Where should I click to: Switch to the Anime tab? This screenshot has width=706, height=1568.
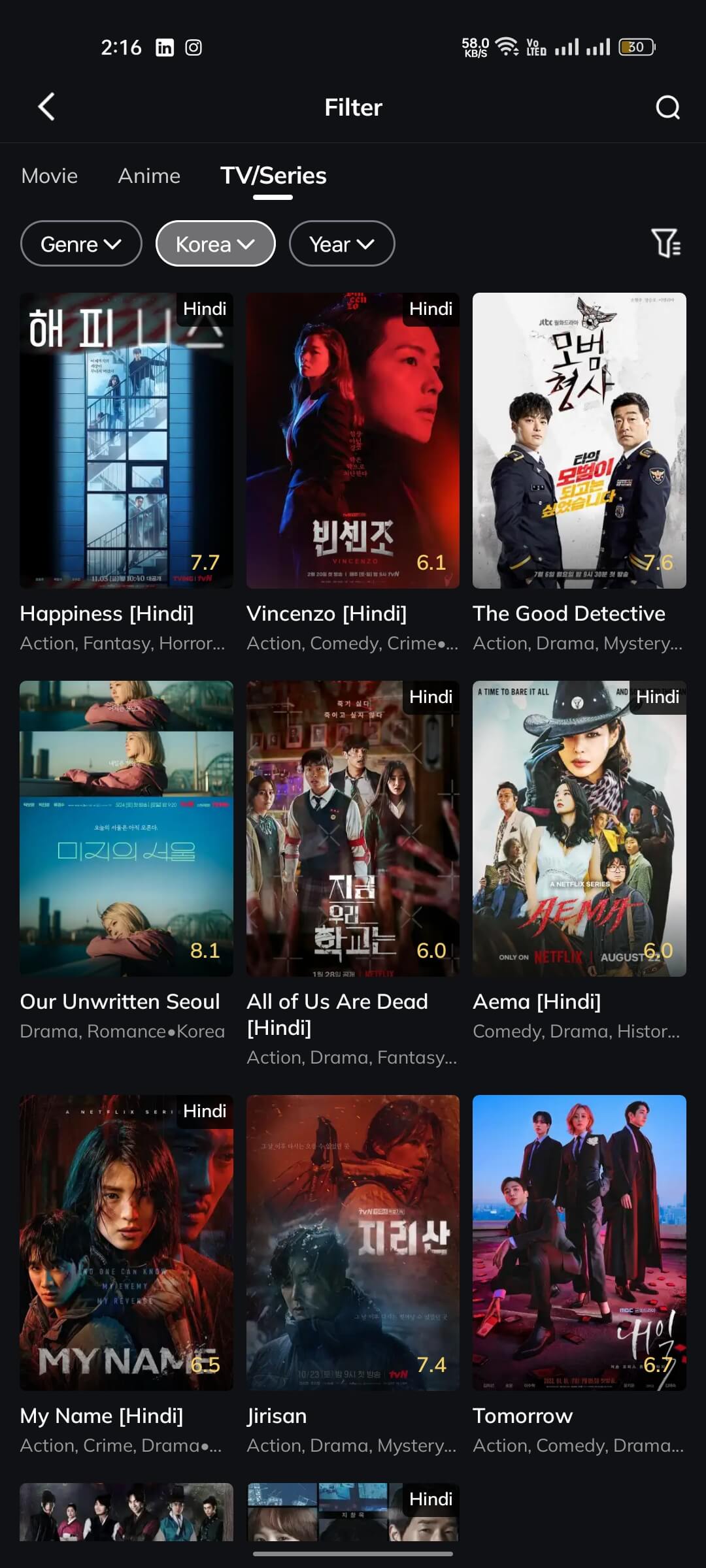click(x=149, y=176)
